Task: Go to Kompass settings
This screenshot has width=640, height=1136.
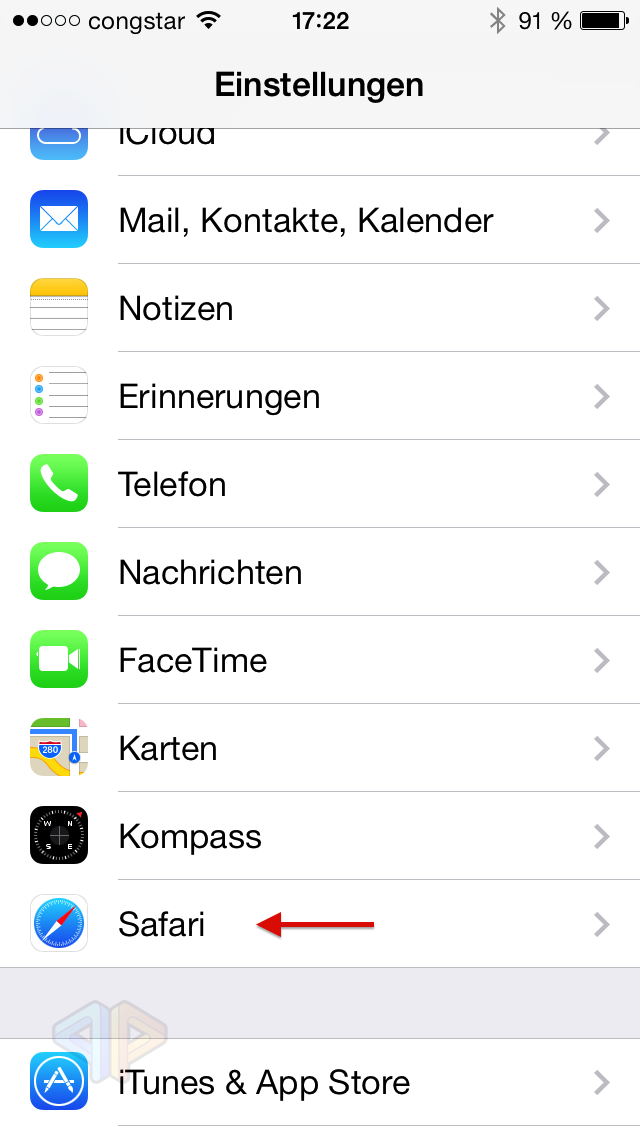Action: [x=320, y=836]
